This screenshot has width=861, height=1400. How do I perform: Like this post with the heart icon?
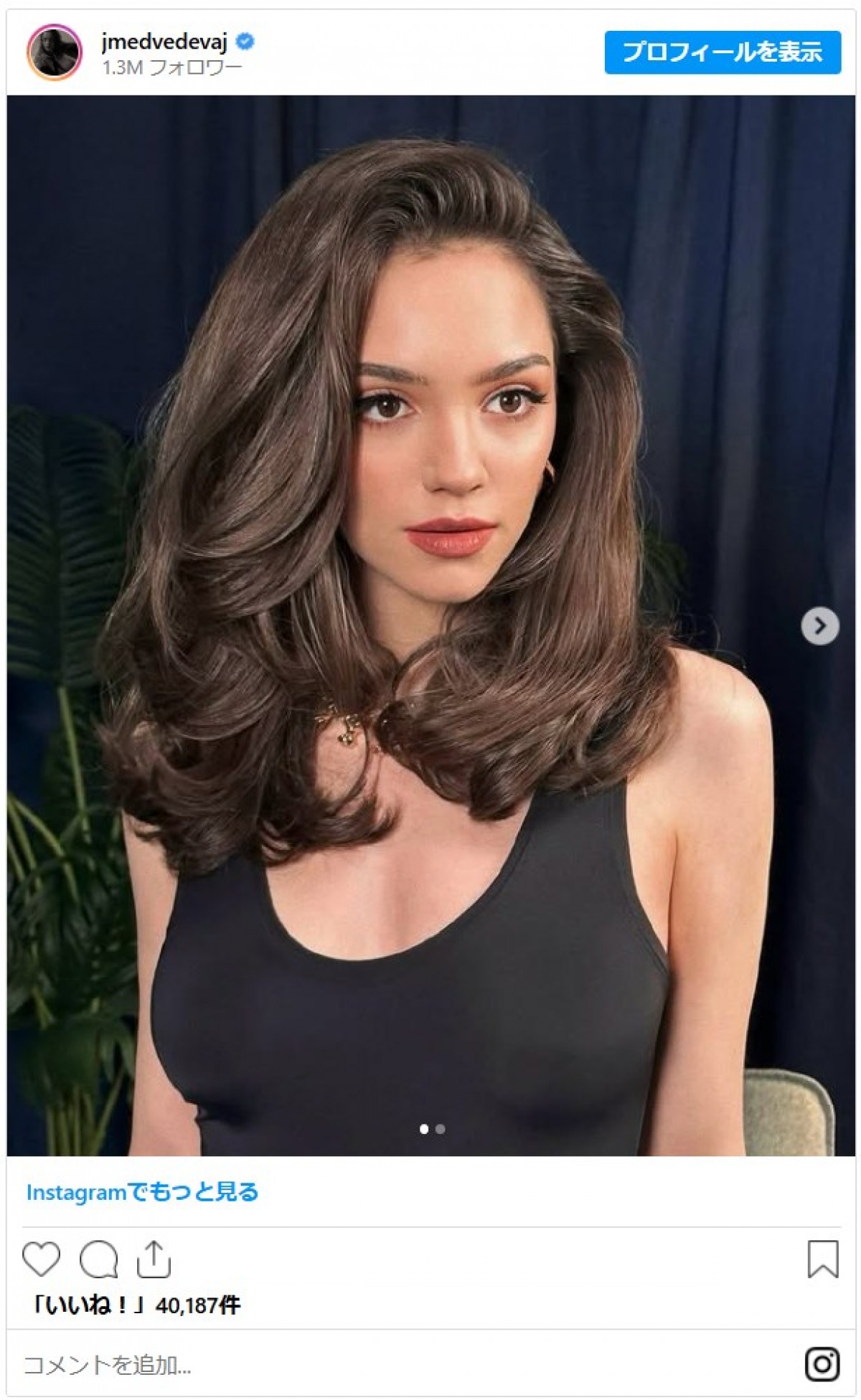(x=41, y=1259)
